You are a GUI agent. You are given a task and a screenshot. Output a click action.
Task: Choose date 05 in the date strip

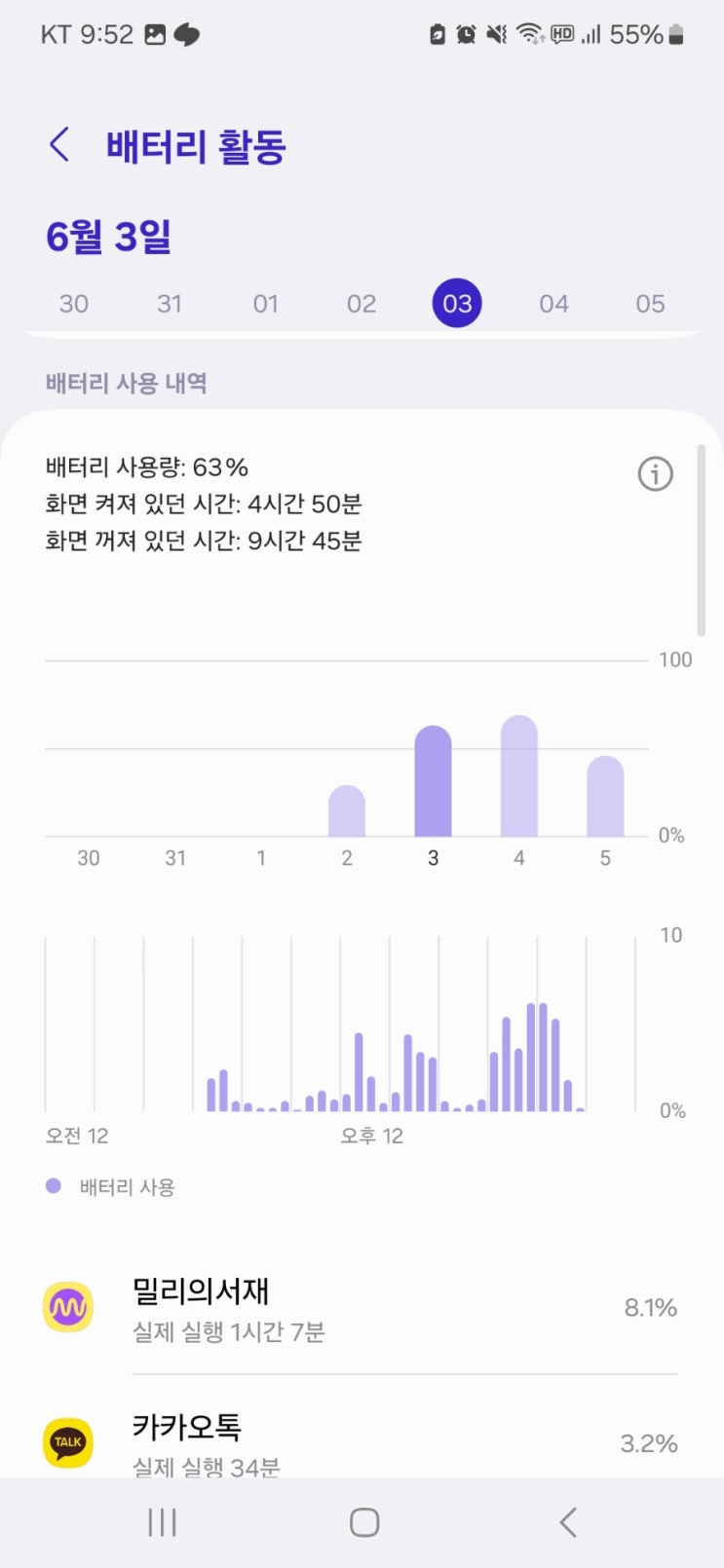pyautogui.click(x=650, y=304)
